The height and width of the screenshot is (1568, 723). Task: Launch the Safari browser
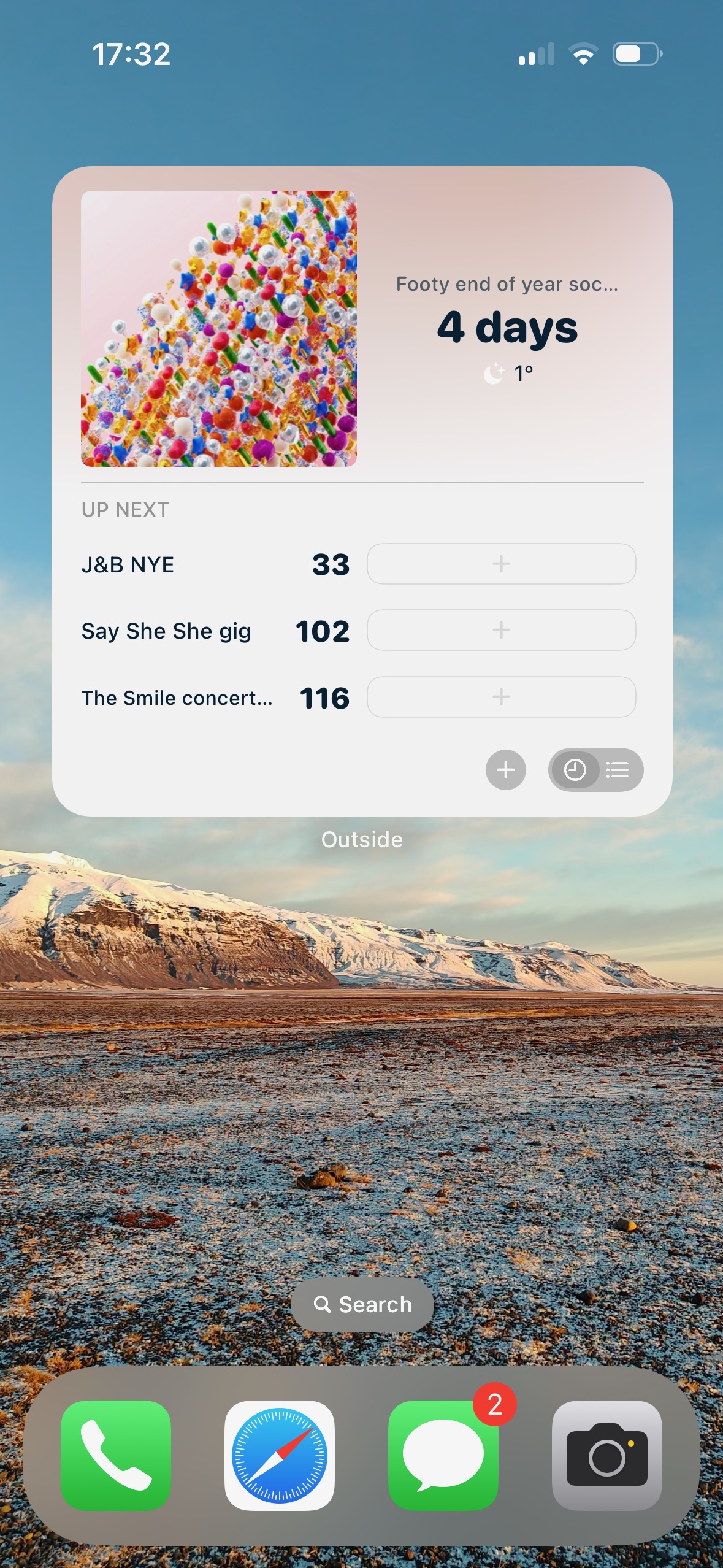280,1455
